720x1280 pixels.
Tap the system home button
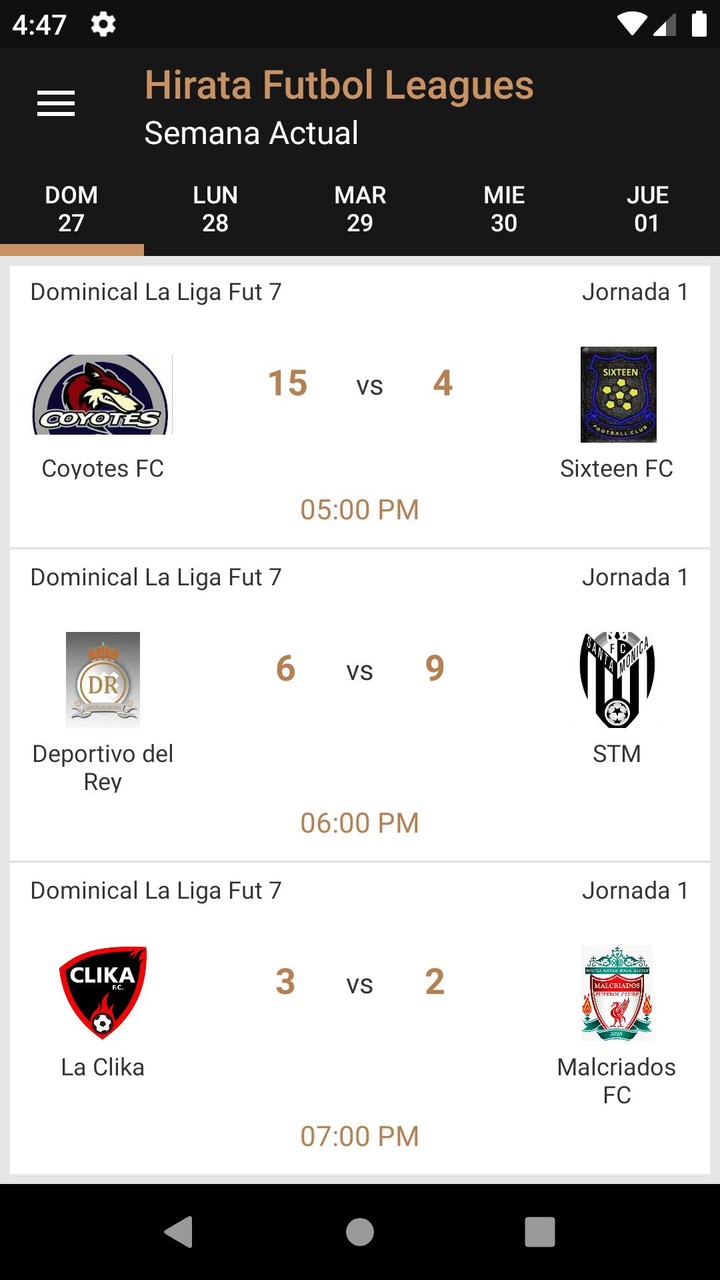coord(360,1232)
